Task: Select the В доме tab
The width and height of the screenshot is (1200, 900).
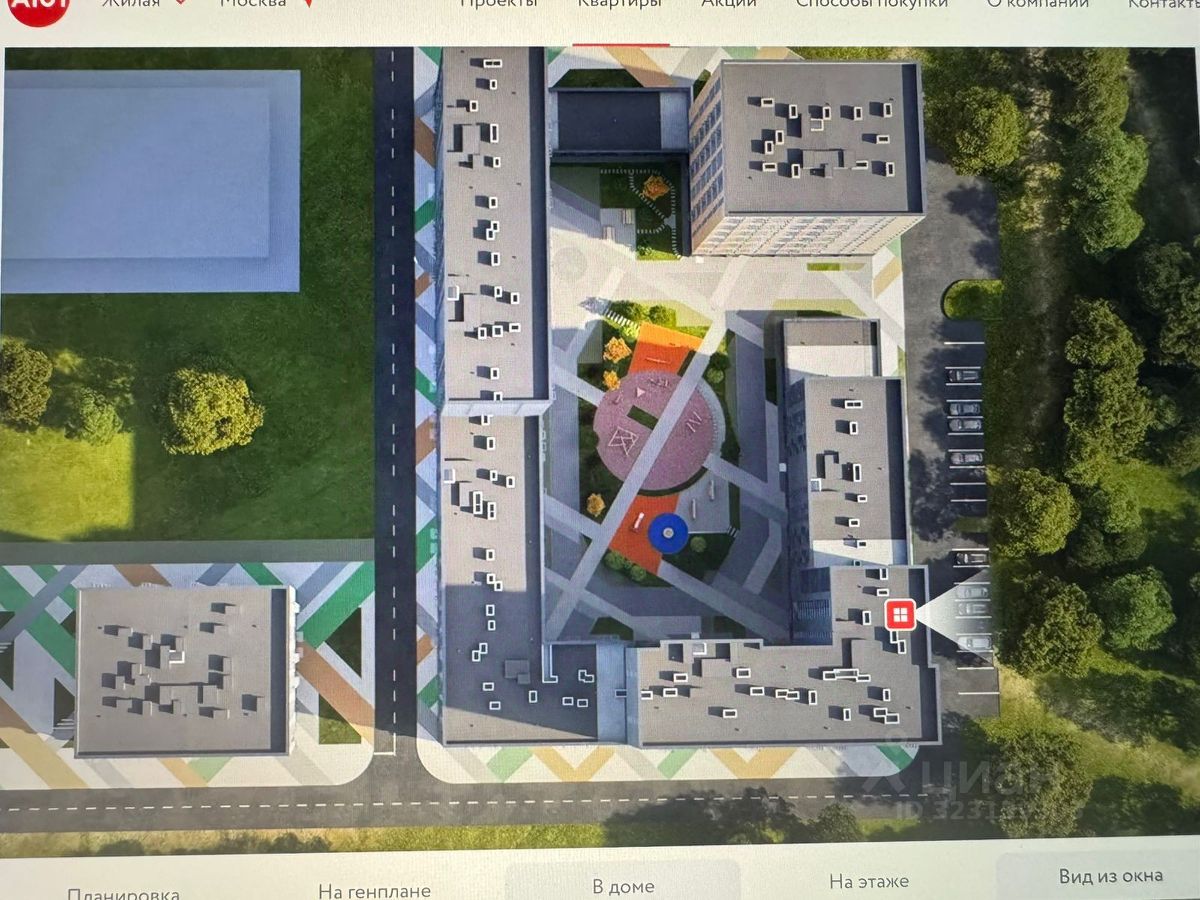Action: pyautogui.click(x=623, y=885)
